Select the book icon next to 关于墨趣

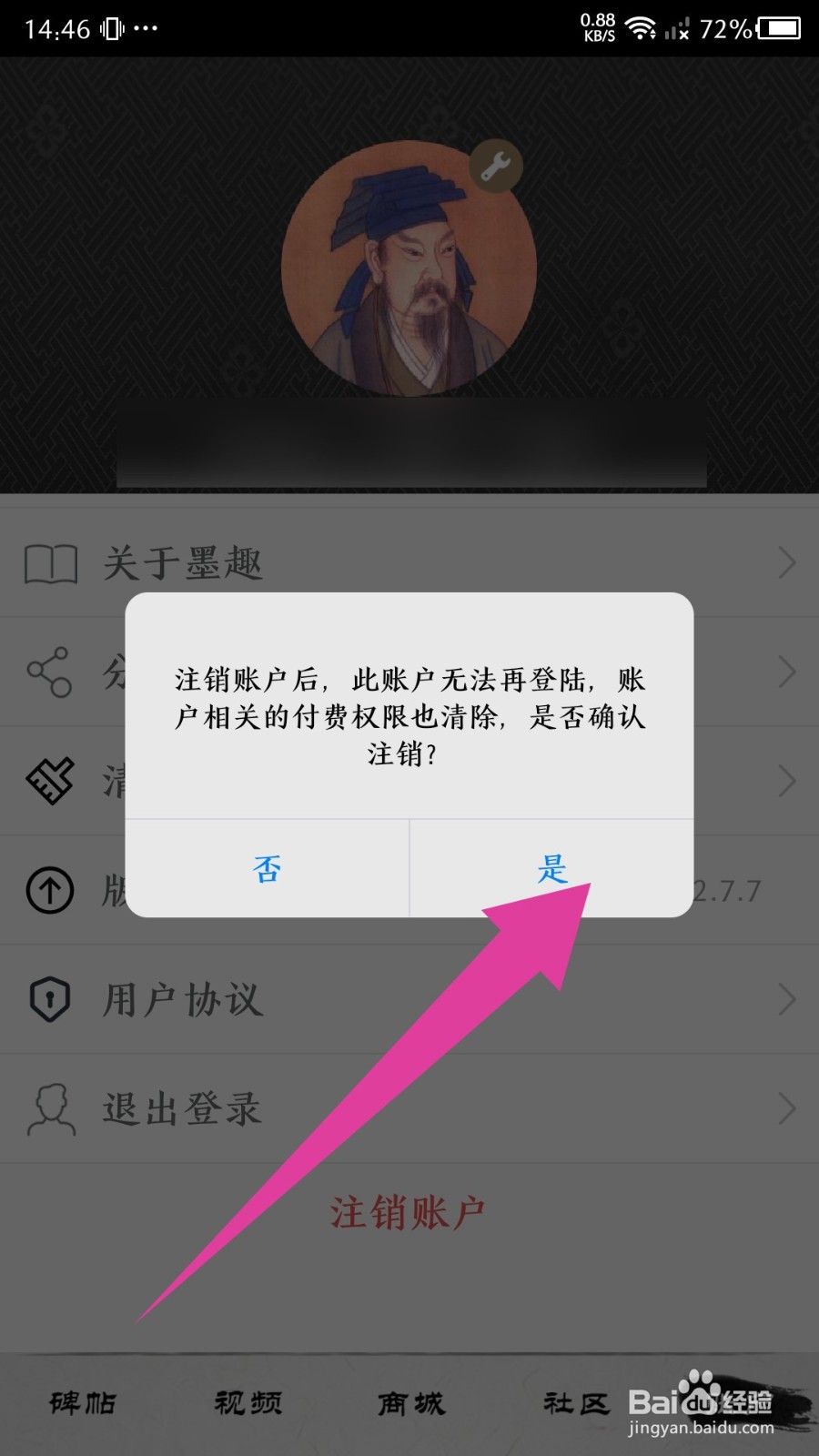pyautogui.click(x=50, y=562)
